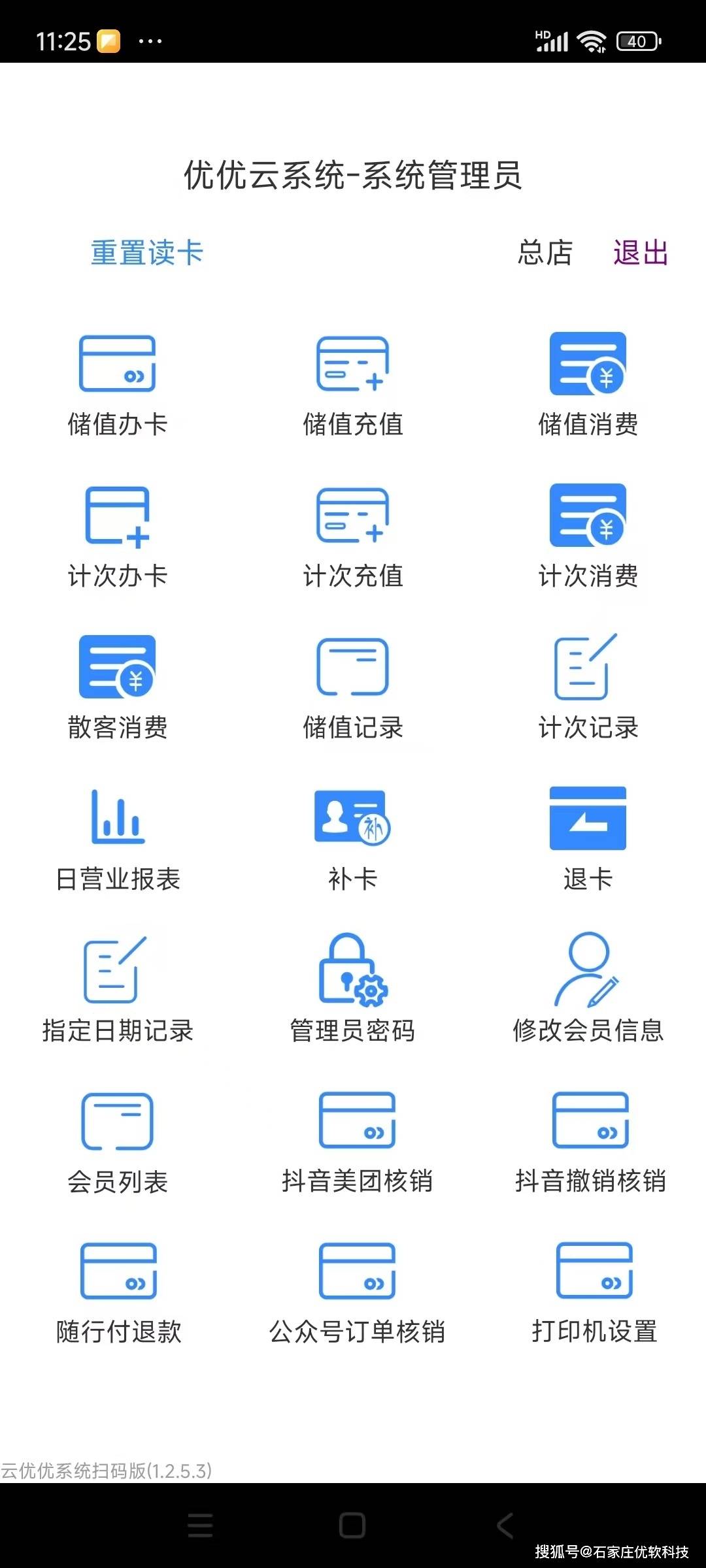Select 计次办卡 count-card issuing

(118, 537)
